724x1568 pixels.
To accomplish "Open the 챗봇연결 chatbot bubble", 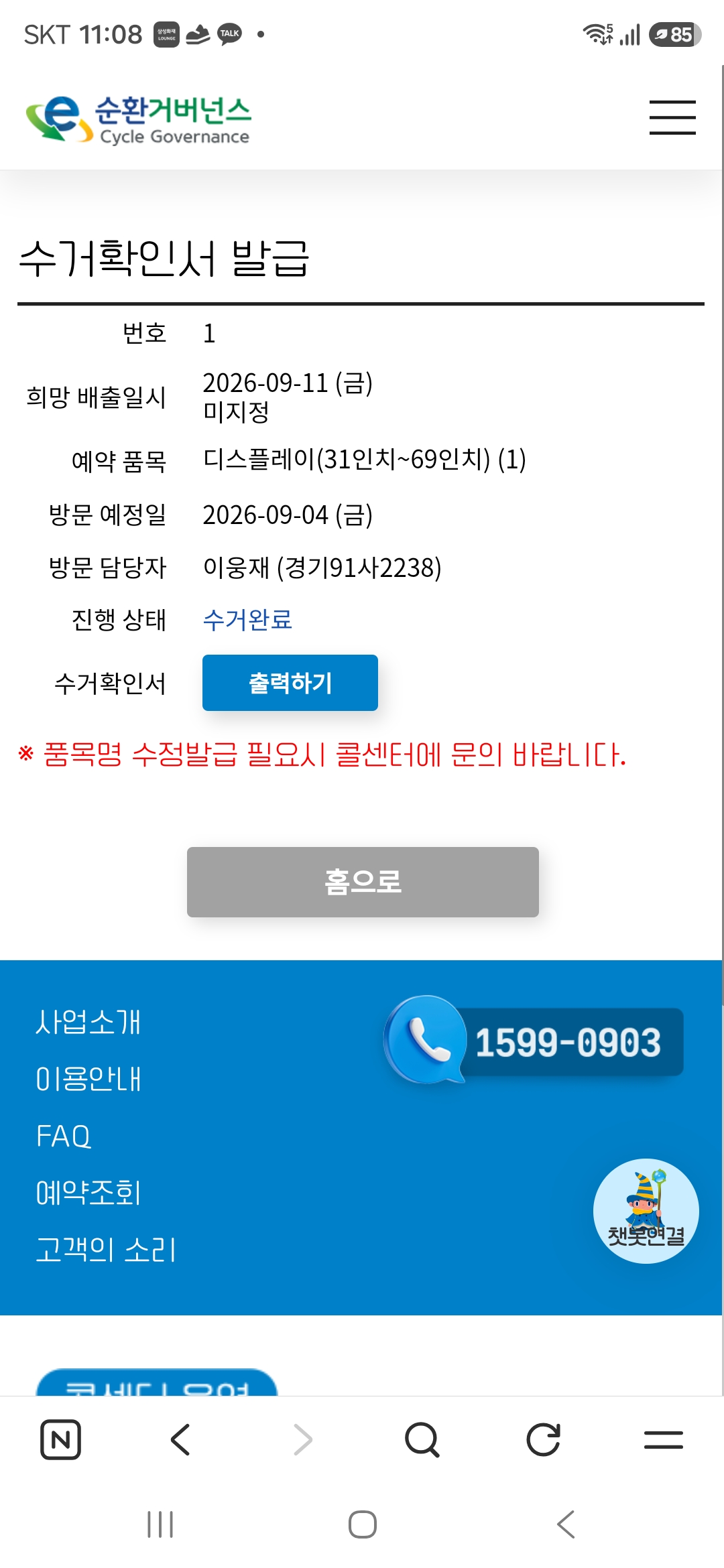I will (646, 1211).
